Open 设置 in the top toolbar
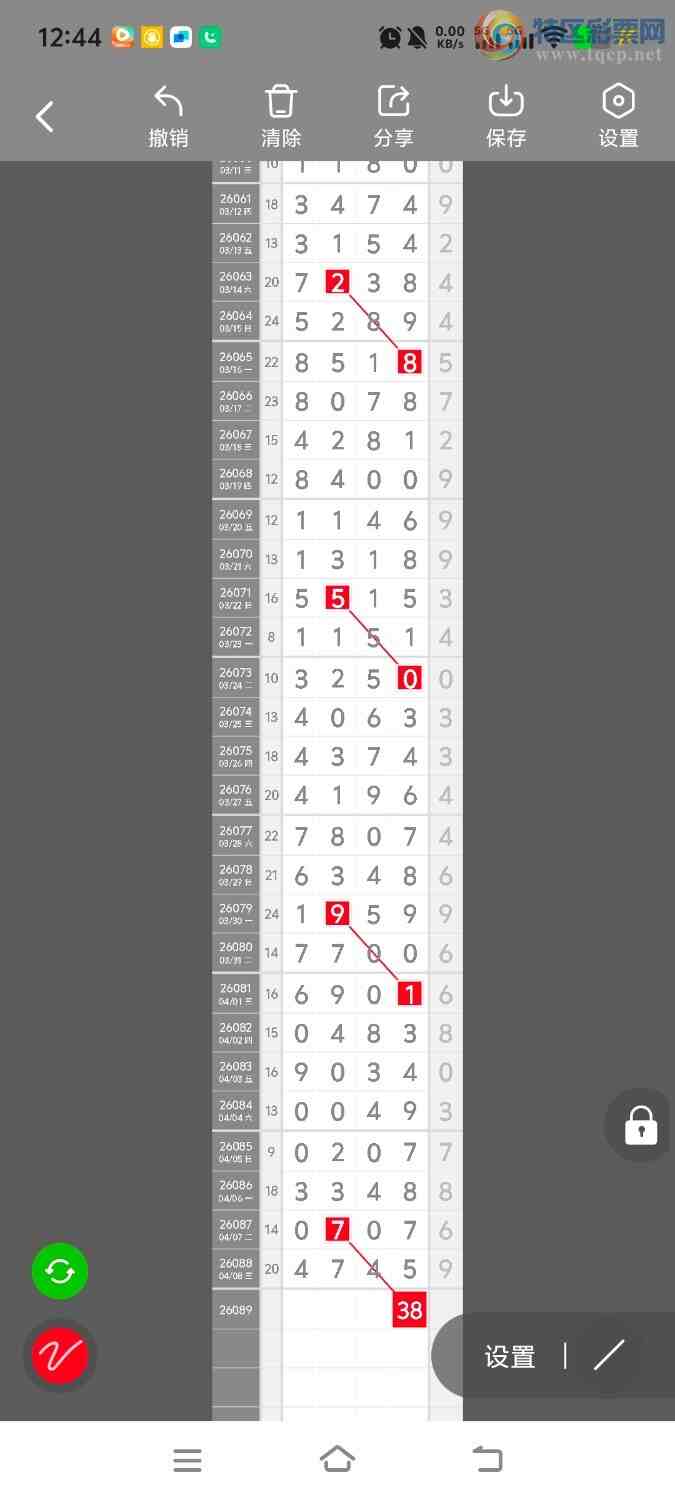Viewport: 675px width, 1500px height. [618, 117]
